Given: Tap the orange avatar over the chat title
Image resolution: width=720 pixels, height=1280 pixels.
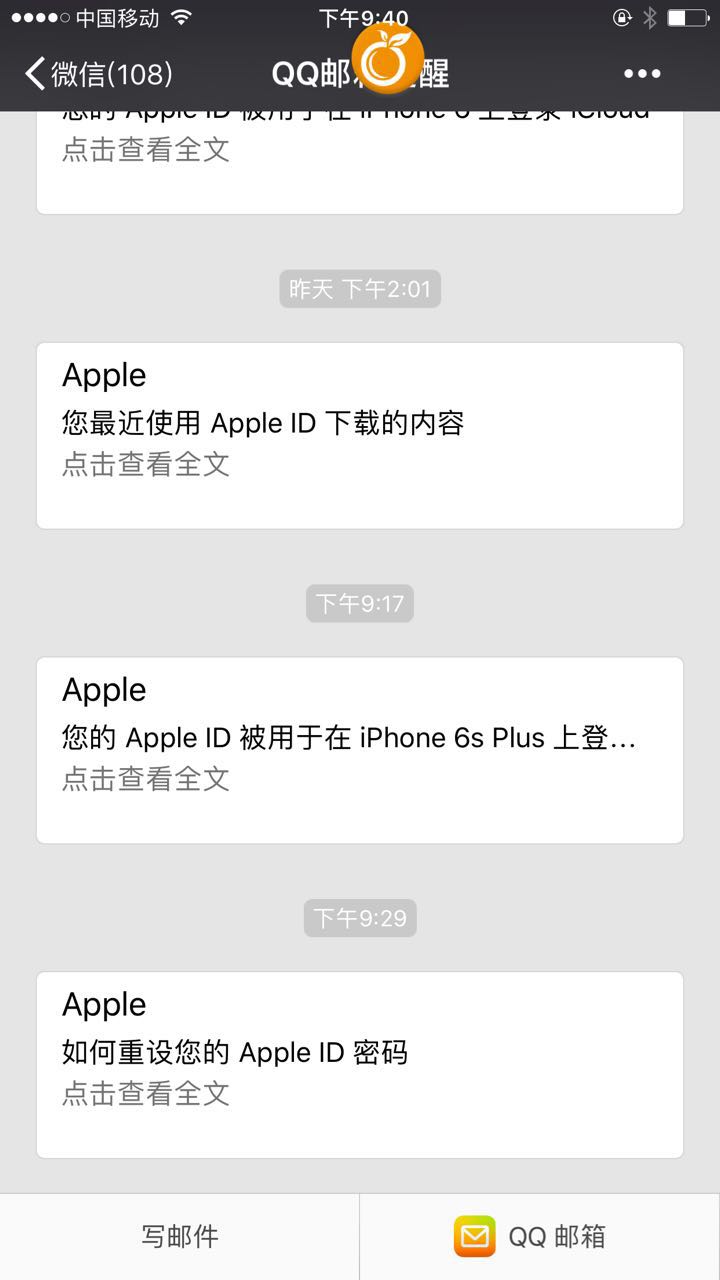Looking at the screenshot, I should tap(388, 57).
